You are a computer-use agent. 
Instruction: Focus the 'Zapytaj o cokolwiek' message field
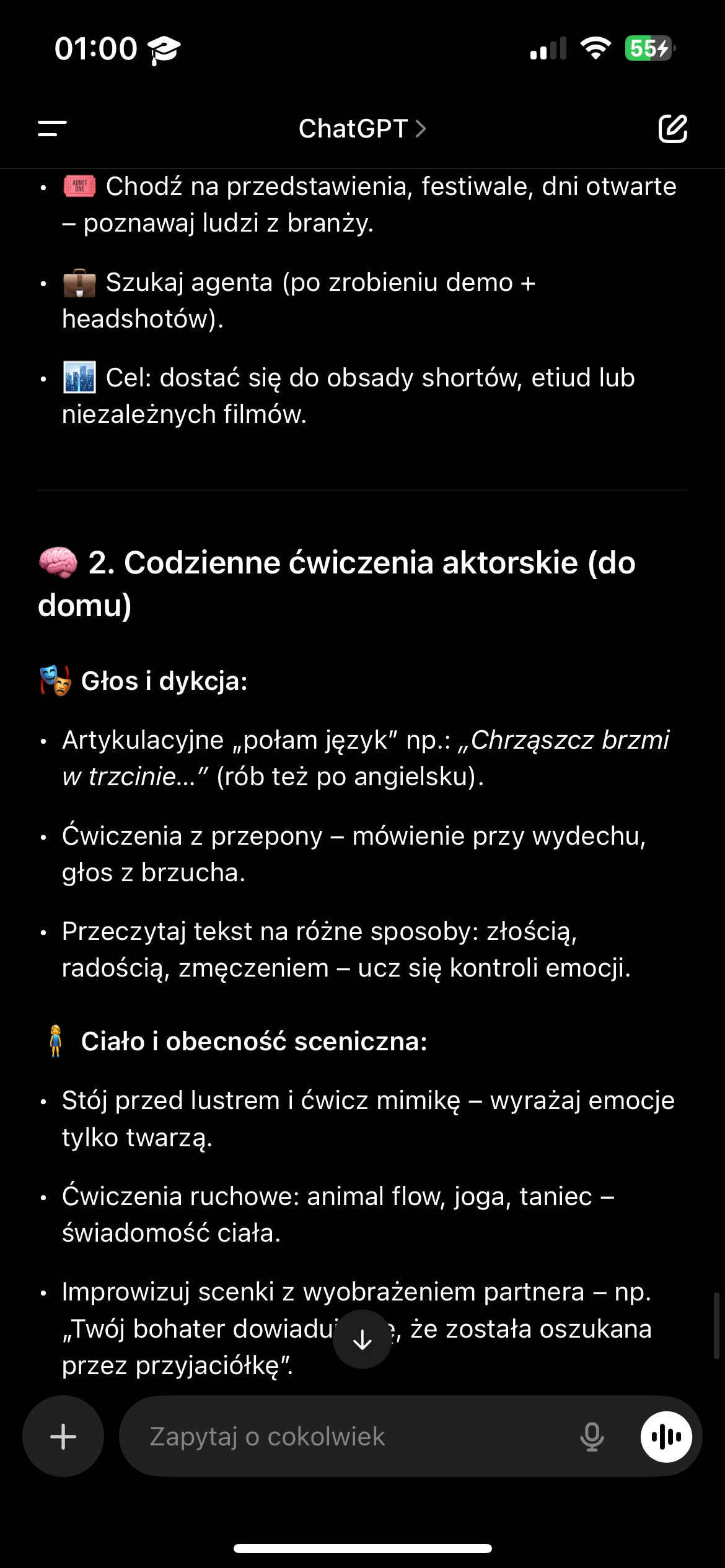point(347,1436)
